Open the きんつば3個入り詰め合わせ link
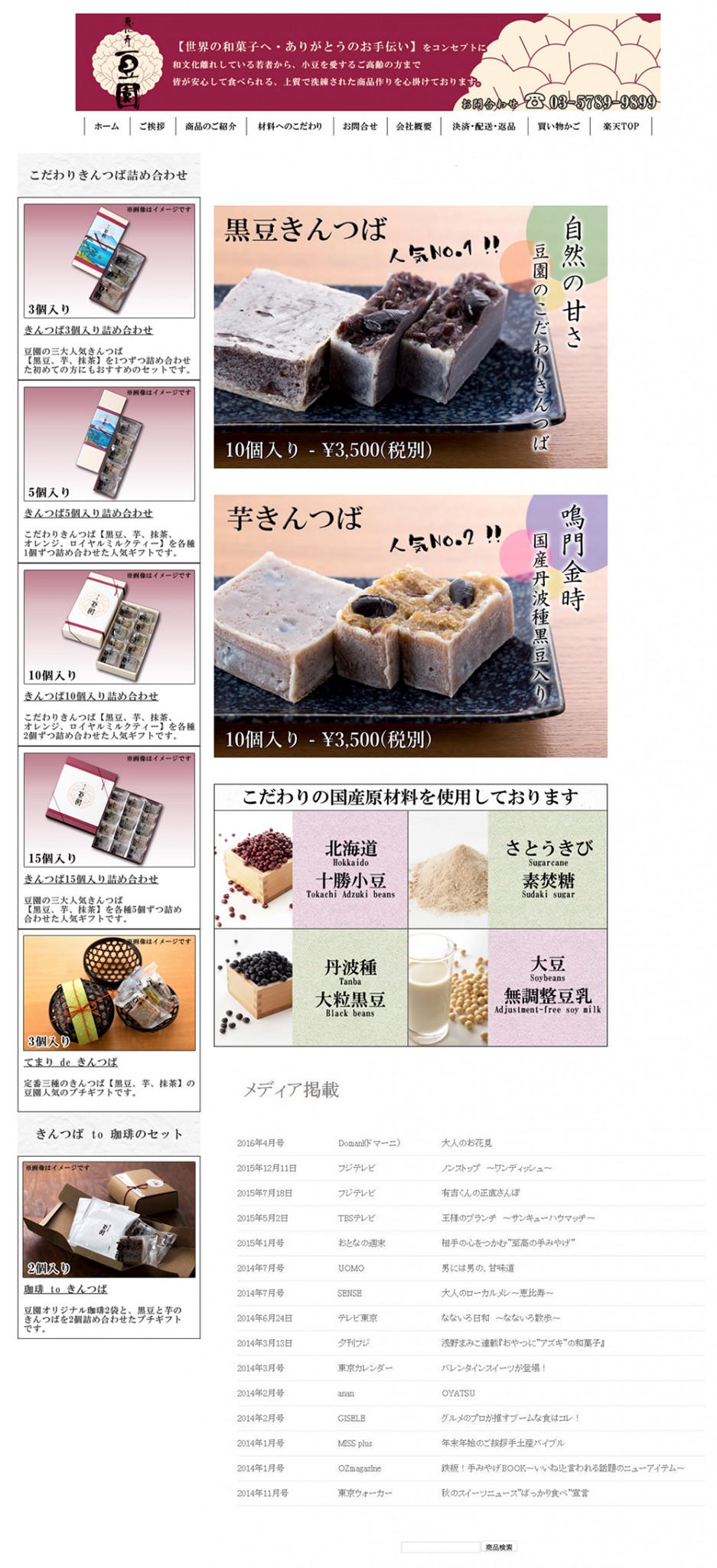This screenshot has width=717, height=1568. (88, 330)
